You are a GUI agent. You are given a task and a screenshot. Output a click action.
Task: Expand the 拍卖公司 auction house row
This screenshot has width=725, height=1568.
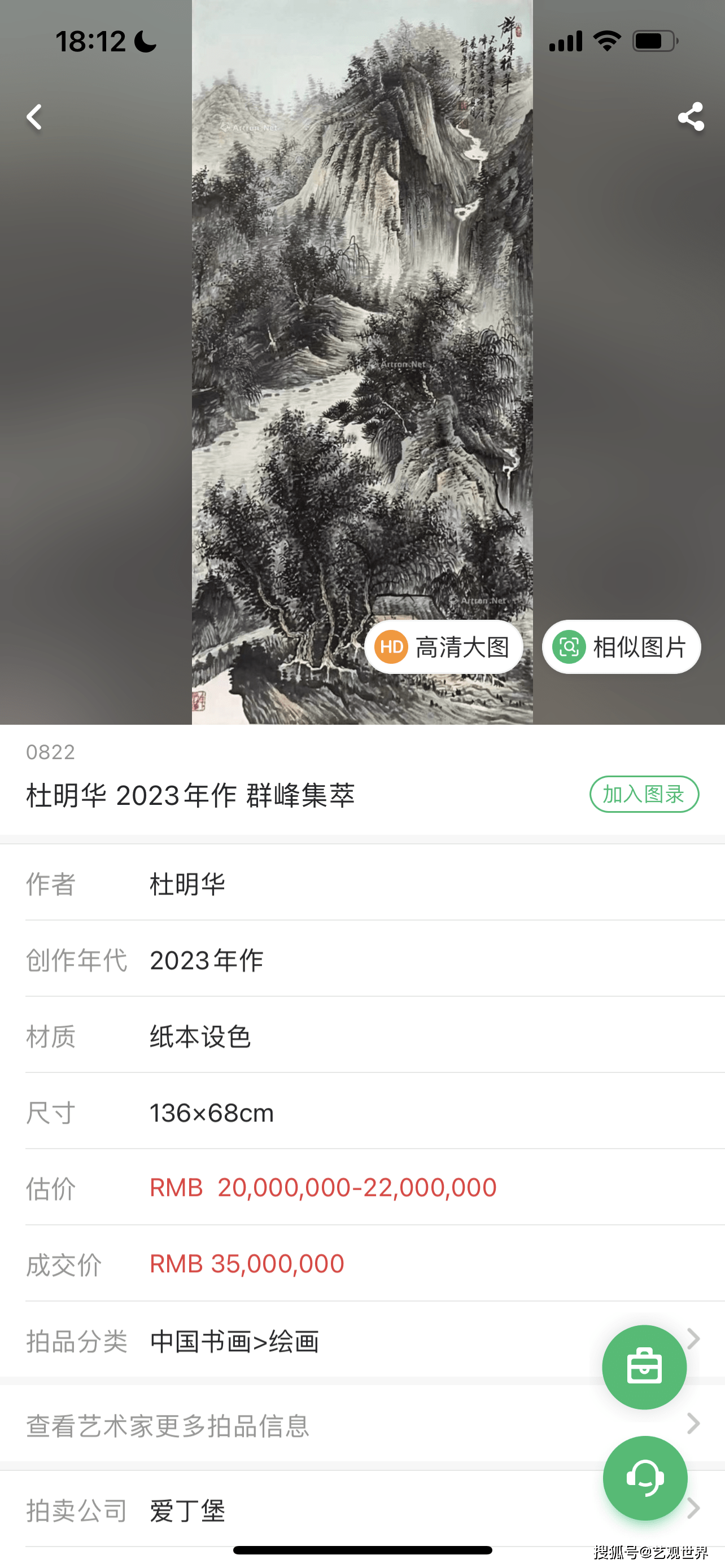[x=695, y=1509]
